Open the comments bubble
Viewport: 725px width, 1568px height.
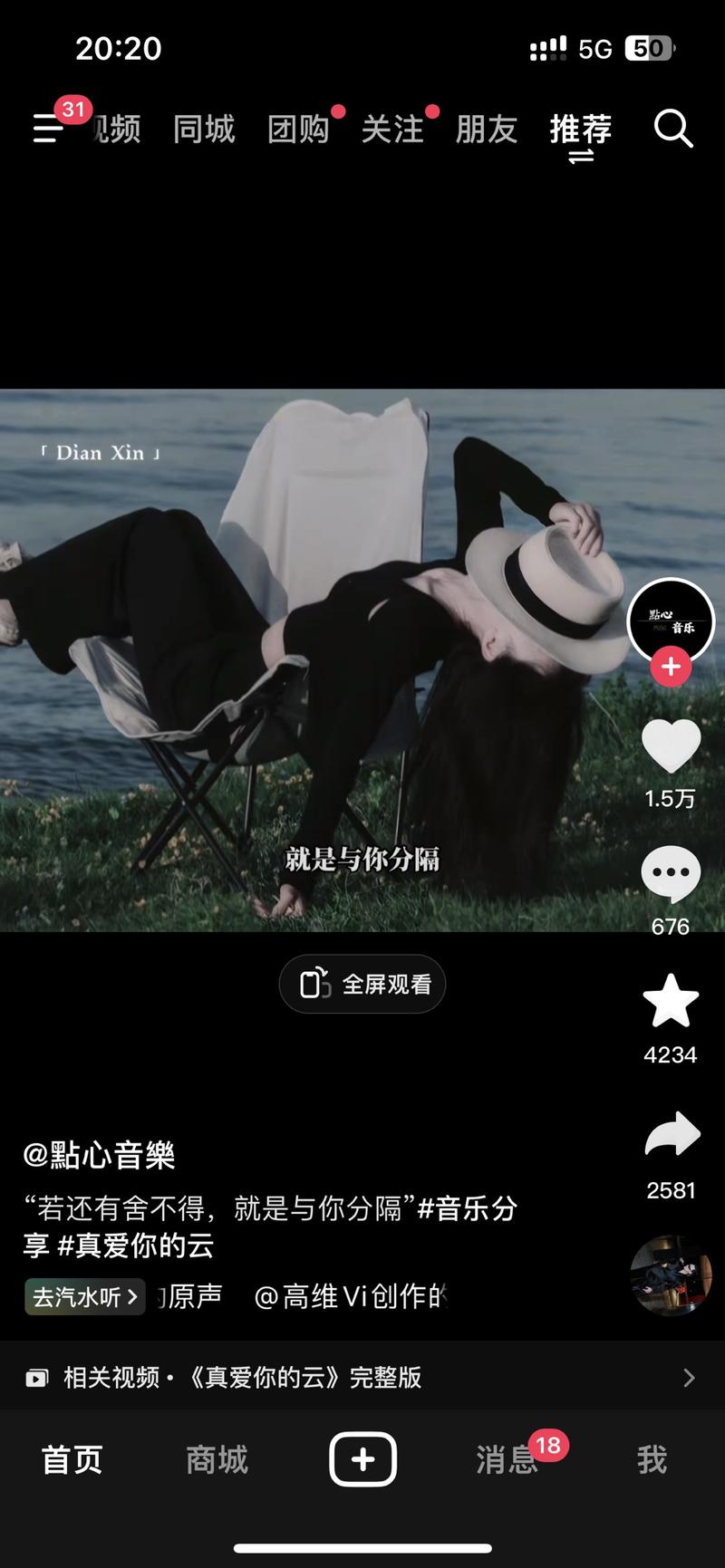[671, 874]
